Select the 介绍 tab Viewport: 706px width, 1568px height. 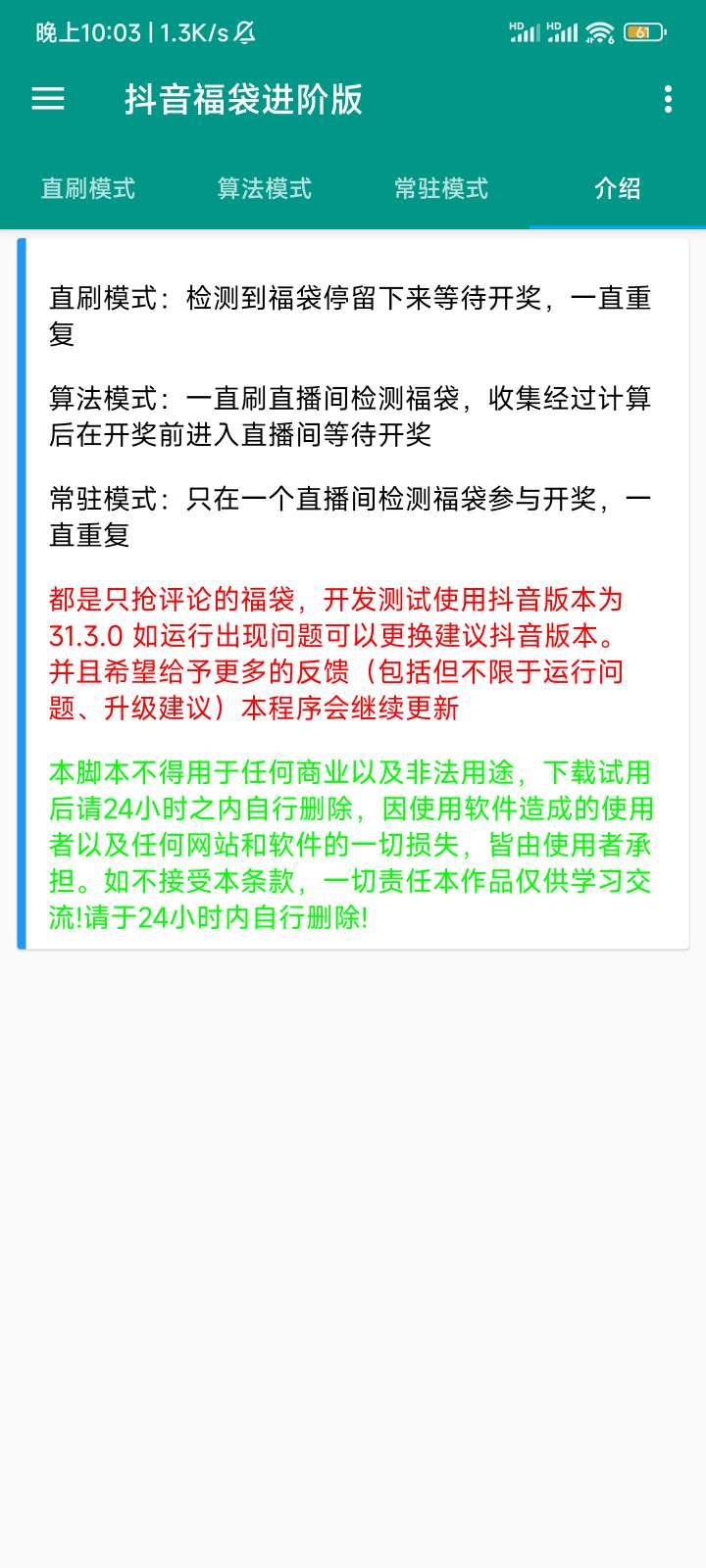click(618, 188)
